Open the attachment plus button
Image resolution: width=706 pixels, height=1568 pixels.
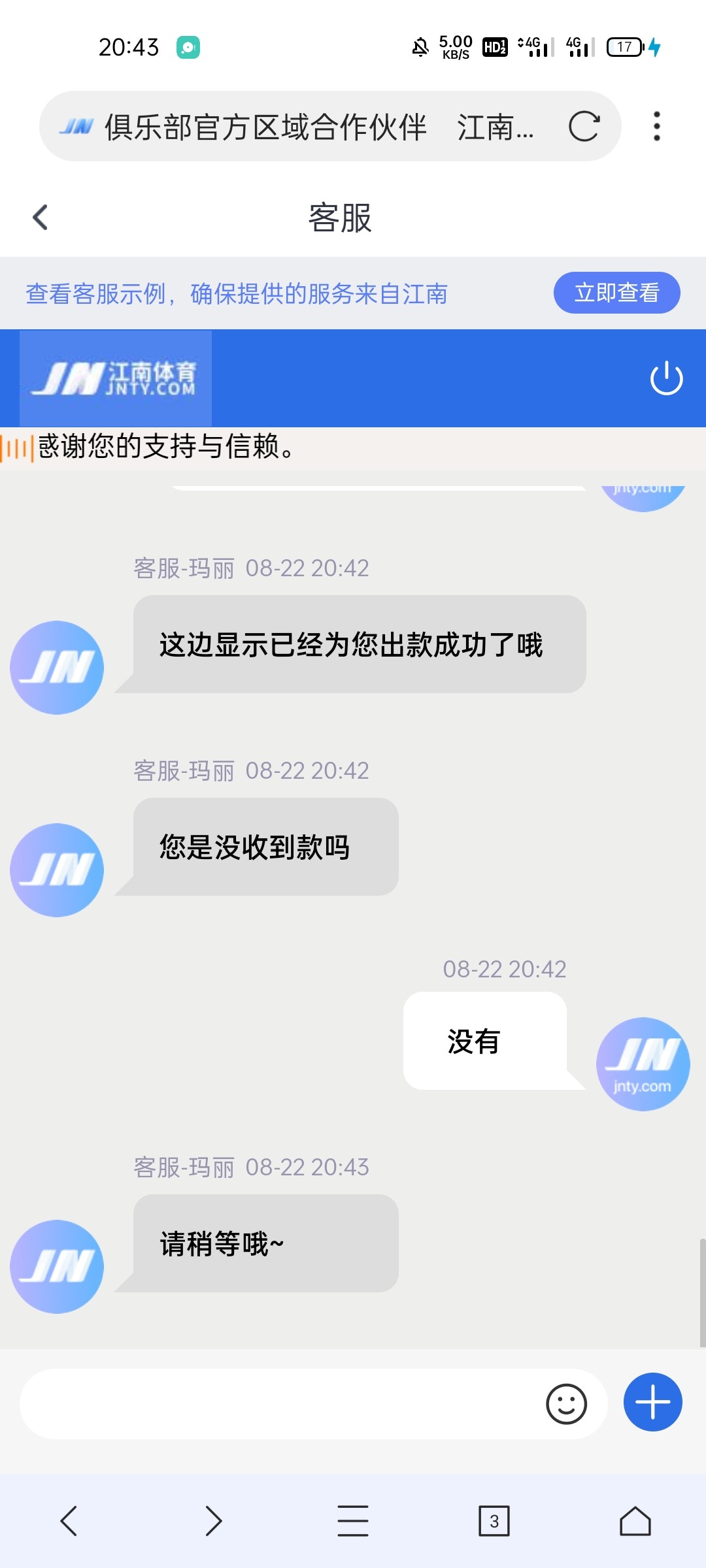(652, 1402)
